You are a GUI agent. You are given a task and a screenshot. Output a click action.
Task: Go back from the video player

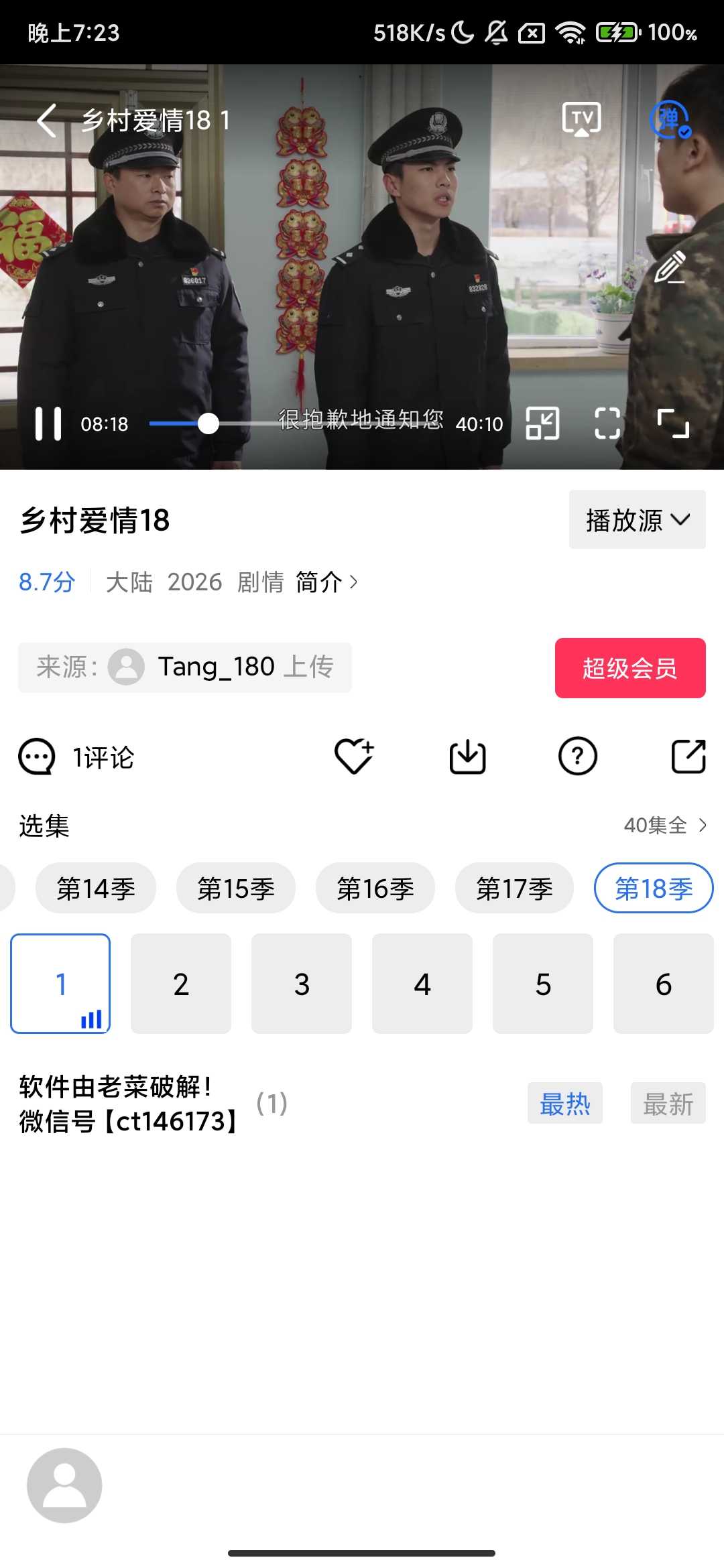click(x=46, y=121)
